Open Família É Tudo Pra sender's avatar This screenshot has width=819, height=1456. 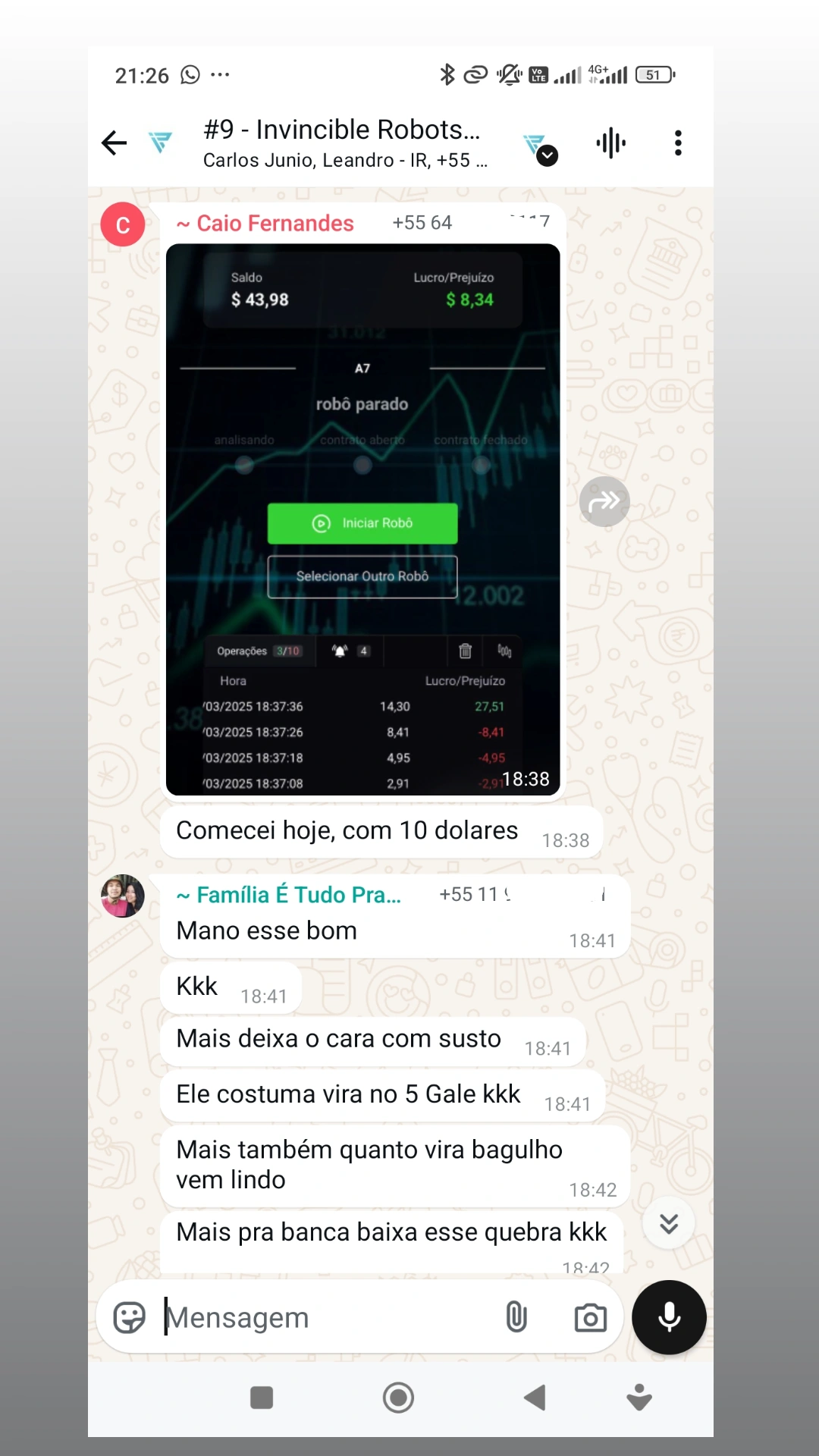123,896
